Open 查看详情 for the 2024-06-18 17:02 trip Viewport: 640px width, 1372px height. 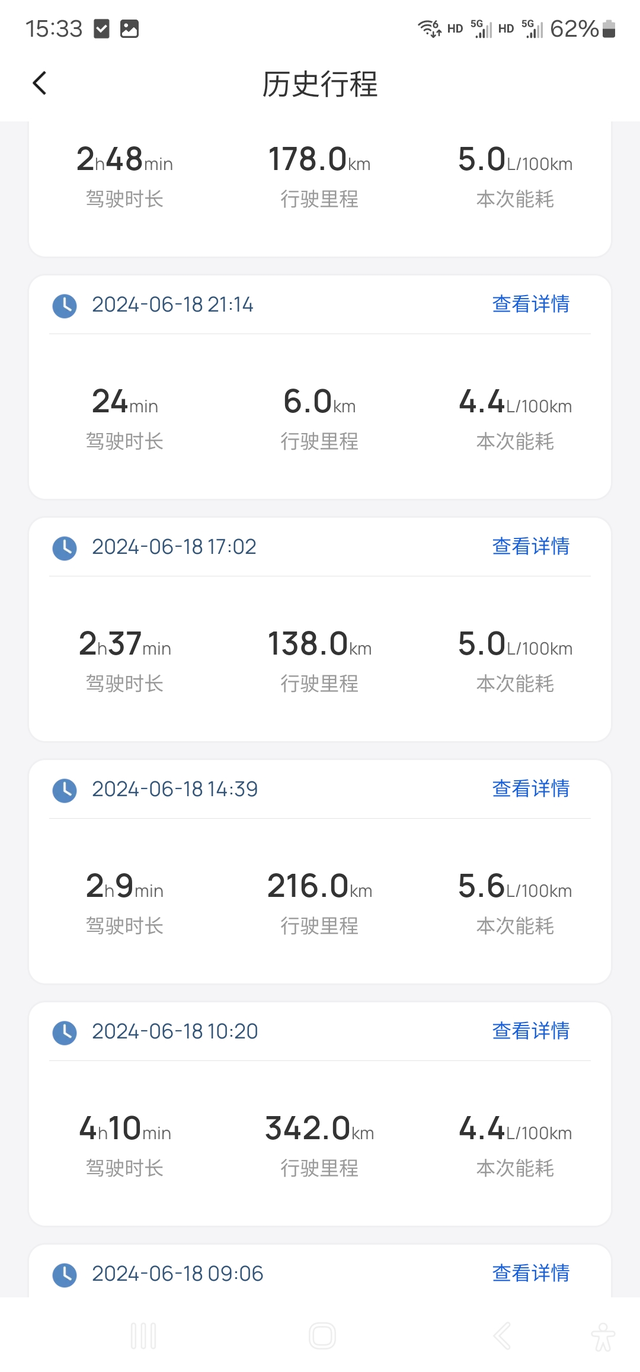click(530, 546)
